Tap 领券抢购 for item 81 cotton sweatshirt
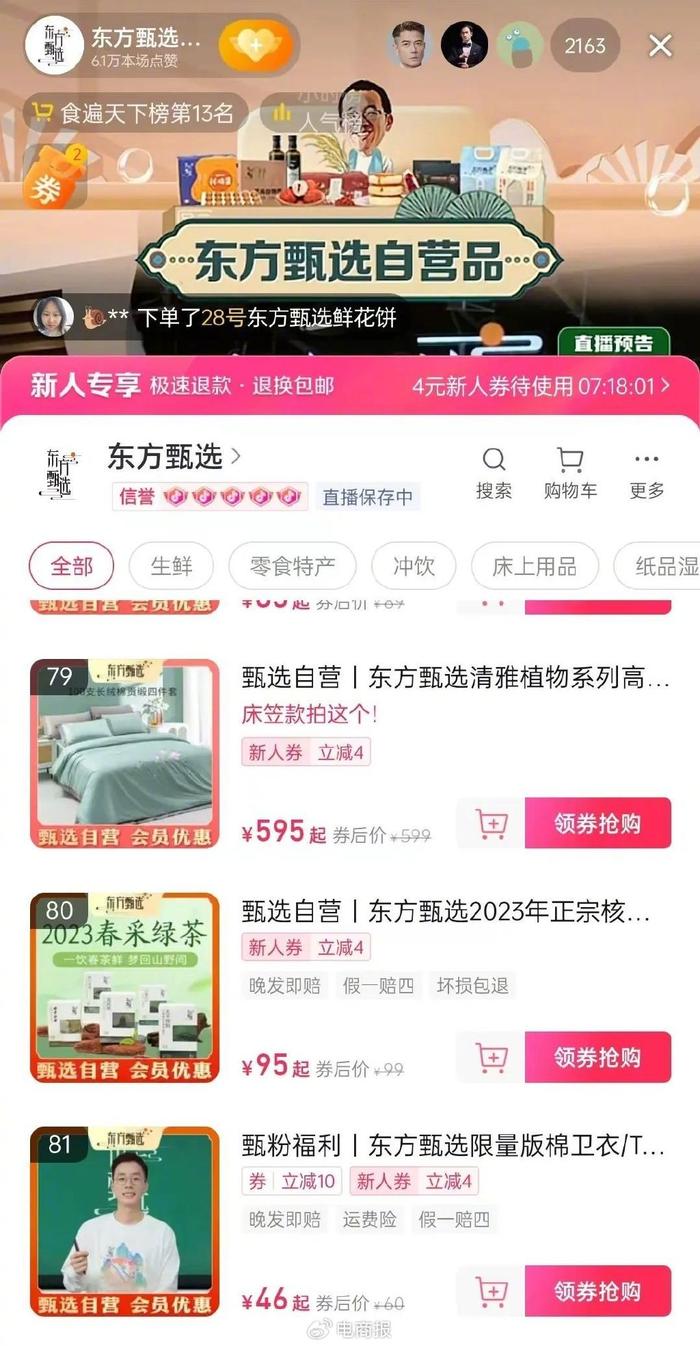The height and width of the screenshot is (1346, 700). tap(597, 1292)
